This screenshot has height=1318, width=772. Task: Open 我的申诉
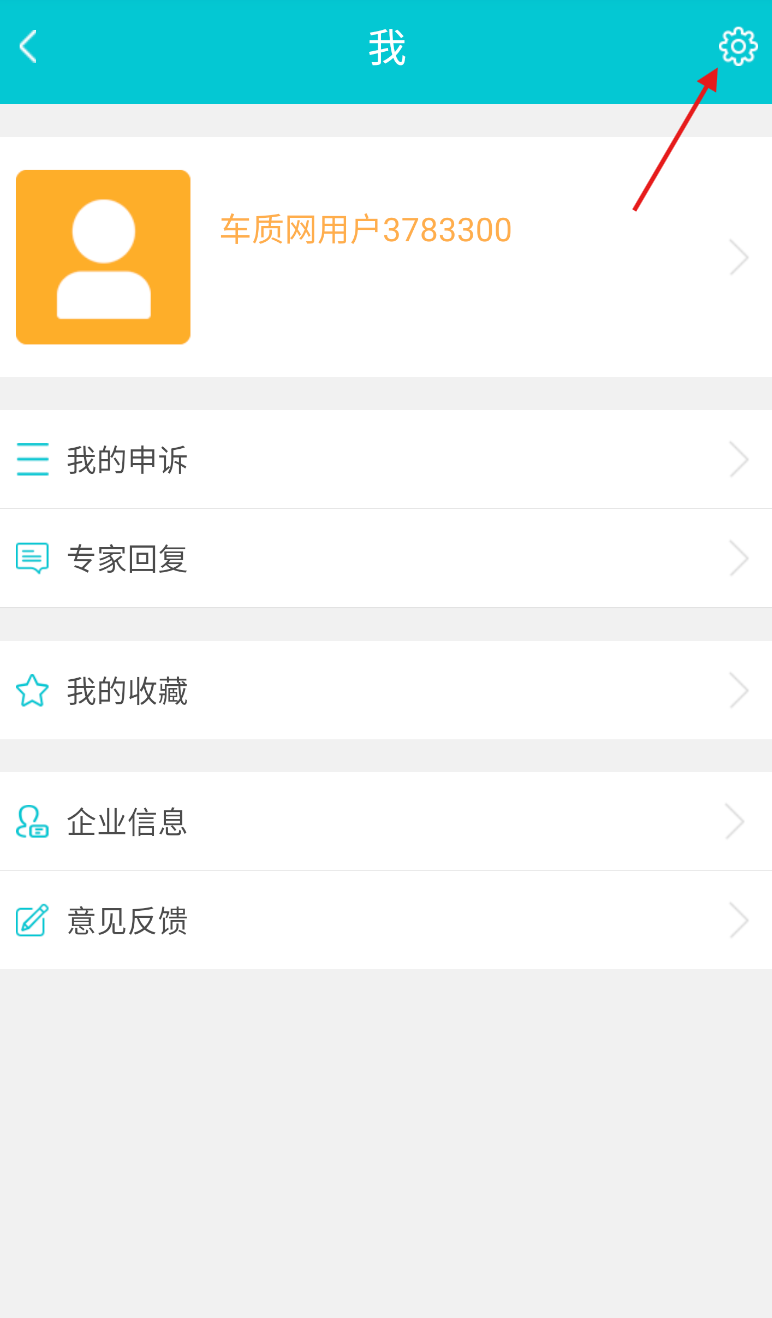pos(386,459)
